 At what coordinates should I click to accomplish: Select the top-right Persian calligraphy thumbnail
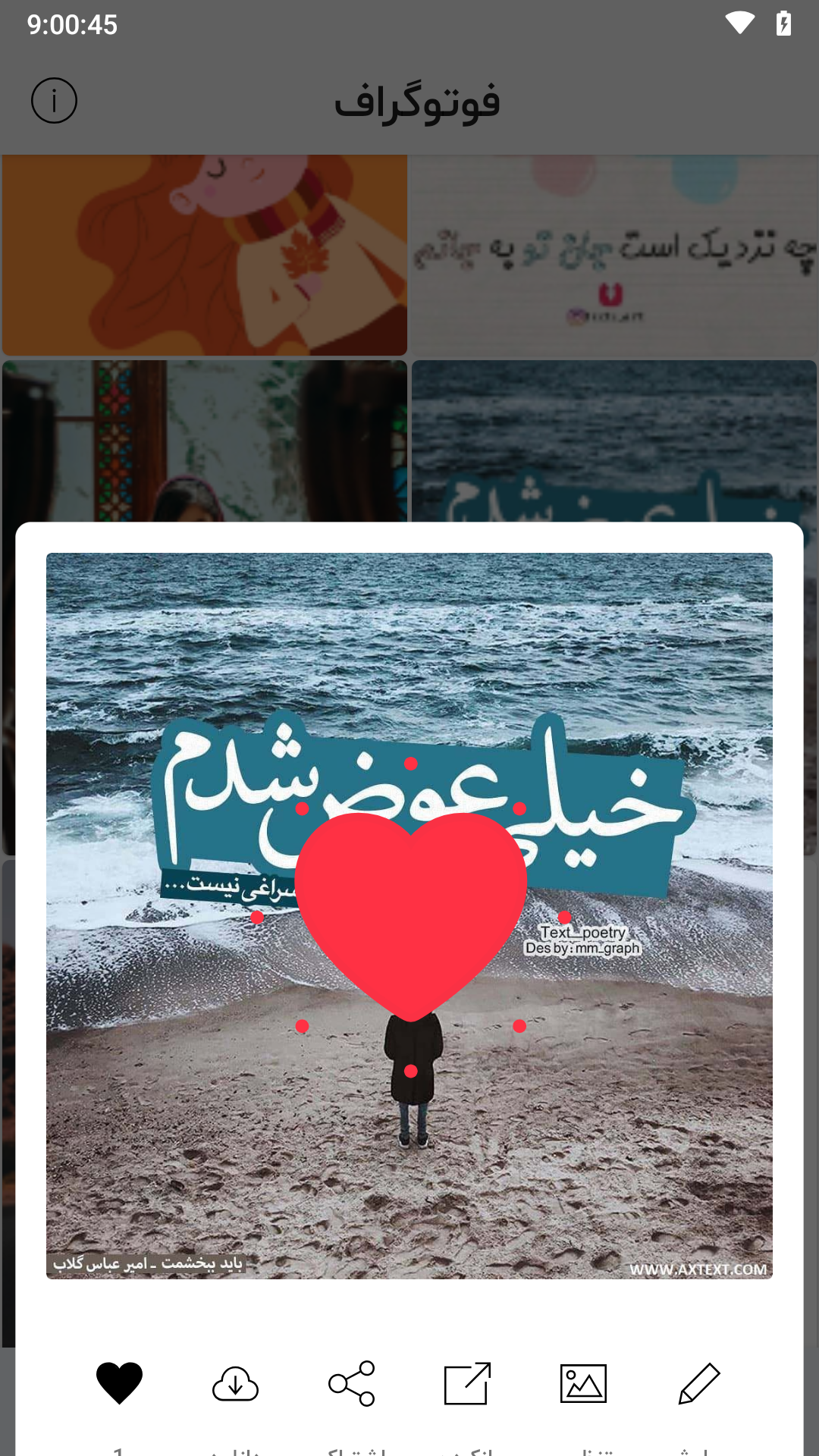pos(614,254)
